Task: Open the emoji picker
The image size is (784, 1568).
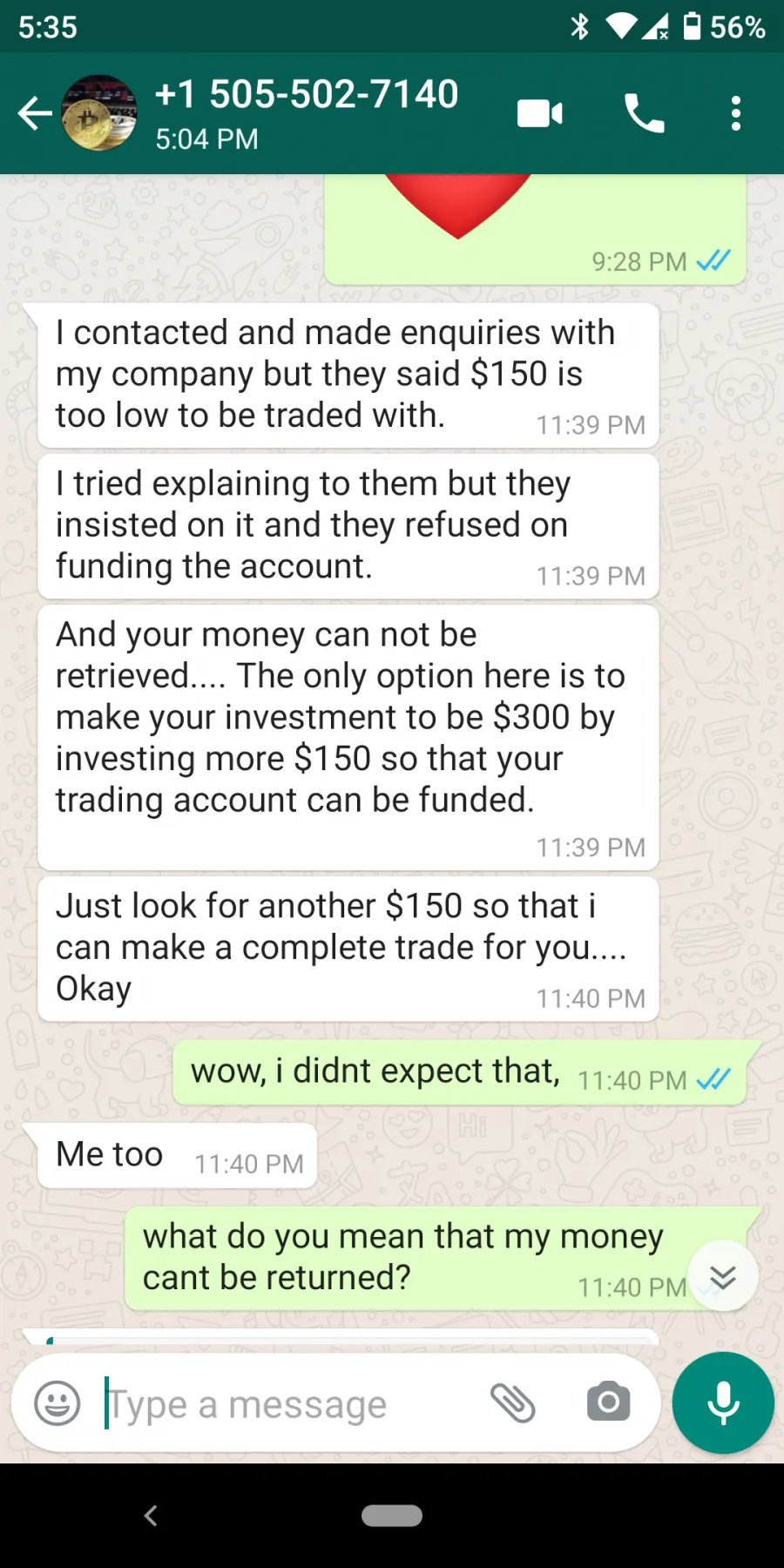Action: (x=57, y=1403)
